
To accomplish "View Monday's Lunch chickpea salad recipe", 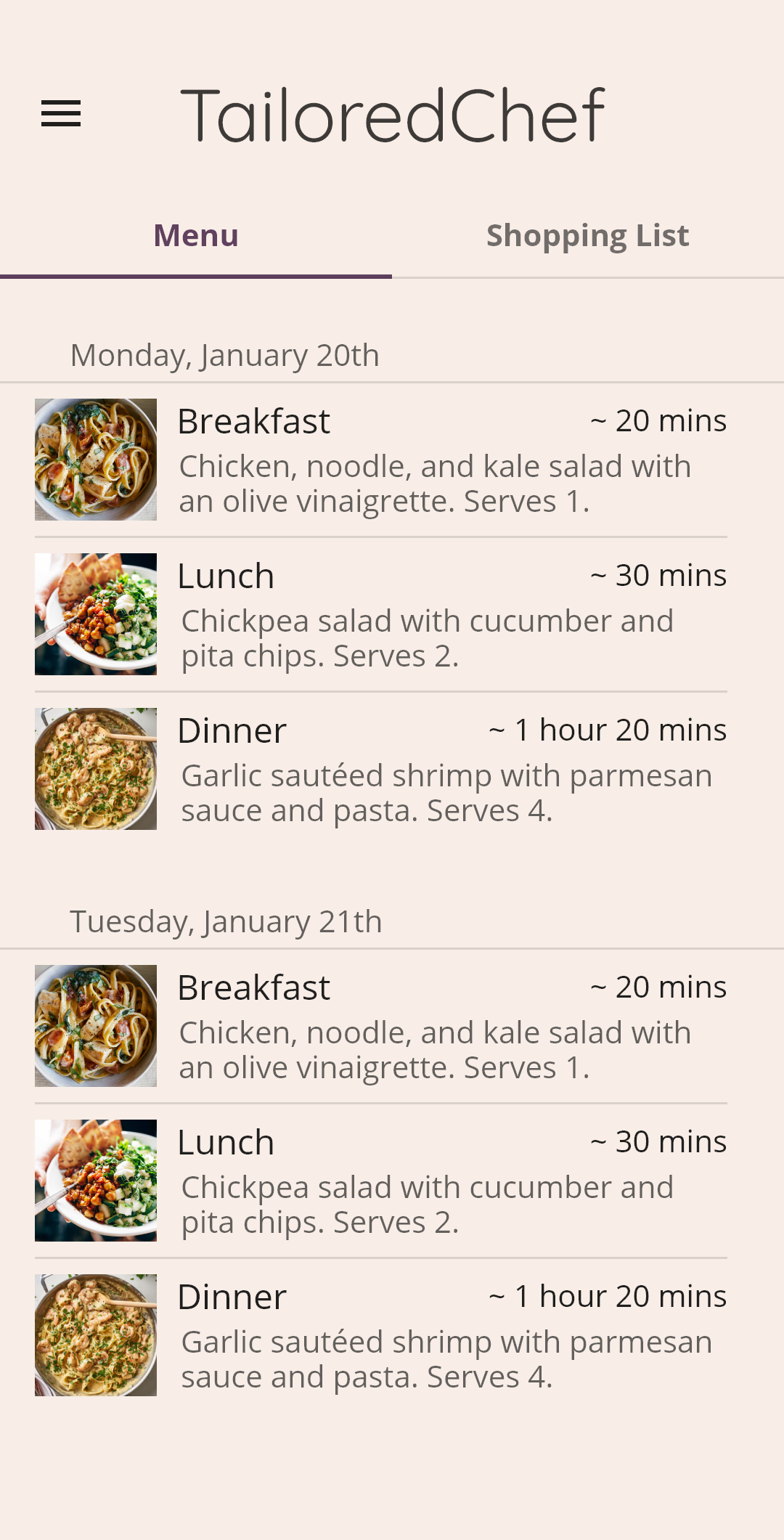I will tap(381, 614).
